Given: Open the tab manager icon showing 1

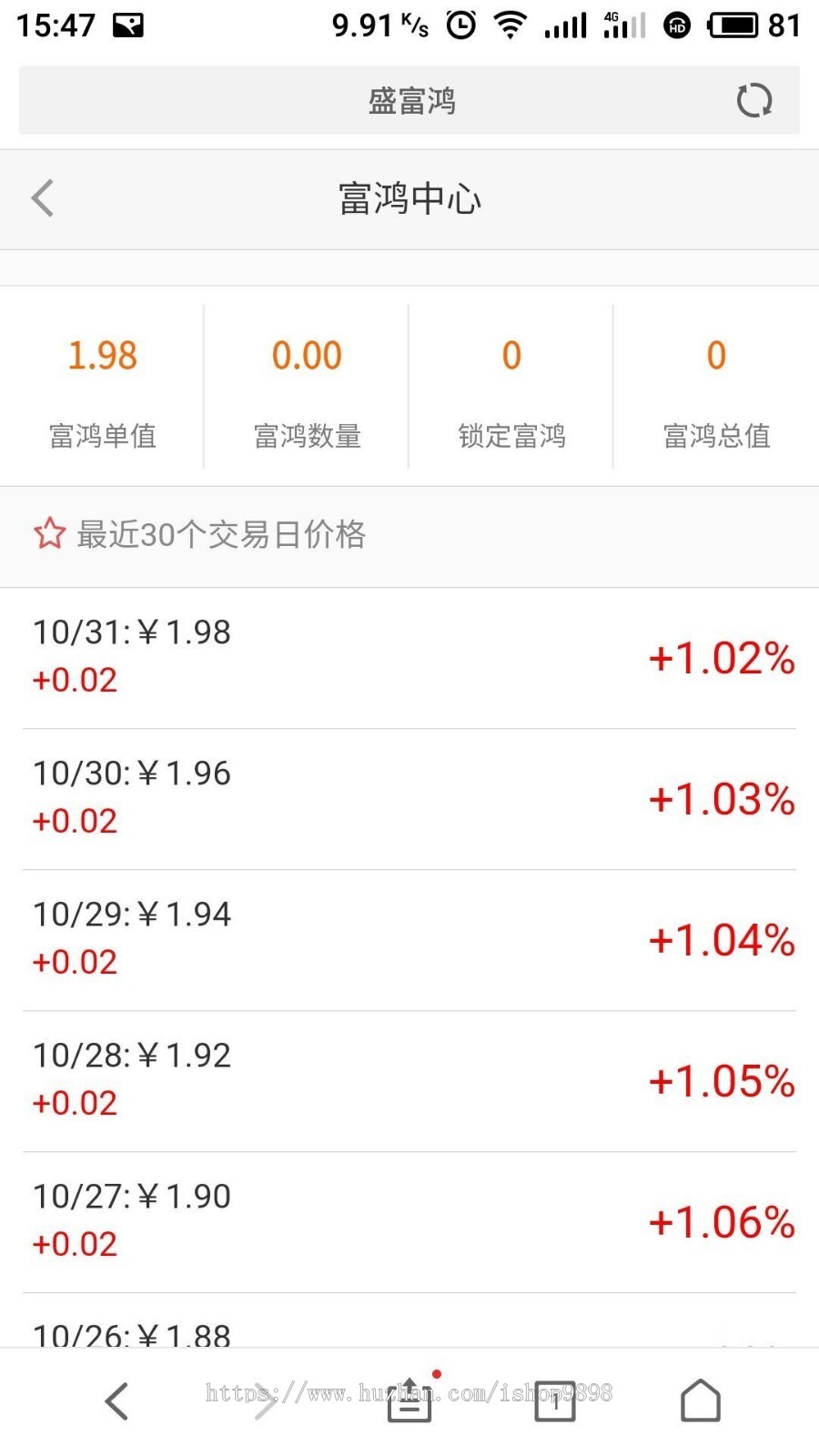Looking at the screenshot, I should coord(553,1401).
